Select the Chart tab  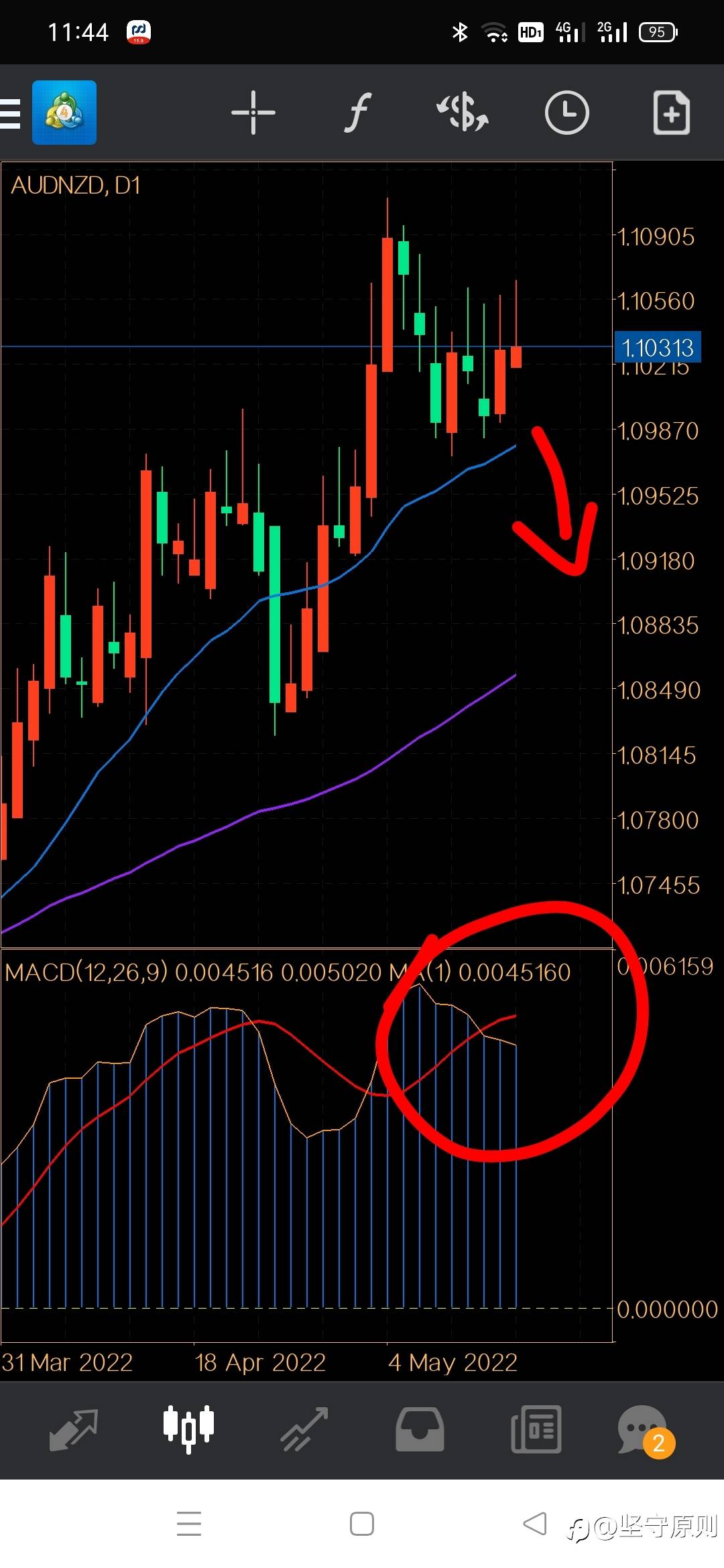(x=188, y=1429)
